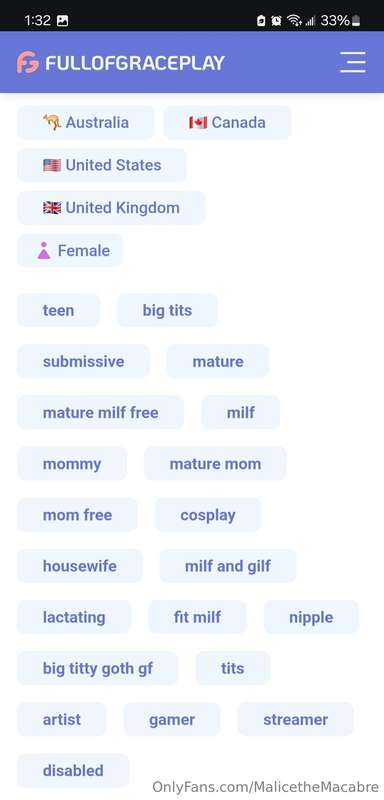Choose the Canada country chip
The height and width of the screenshot is (800, 384).
click(x=227, y=122)
